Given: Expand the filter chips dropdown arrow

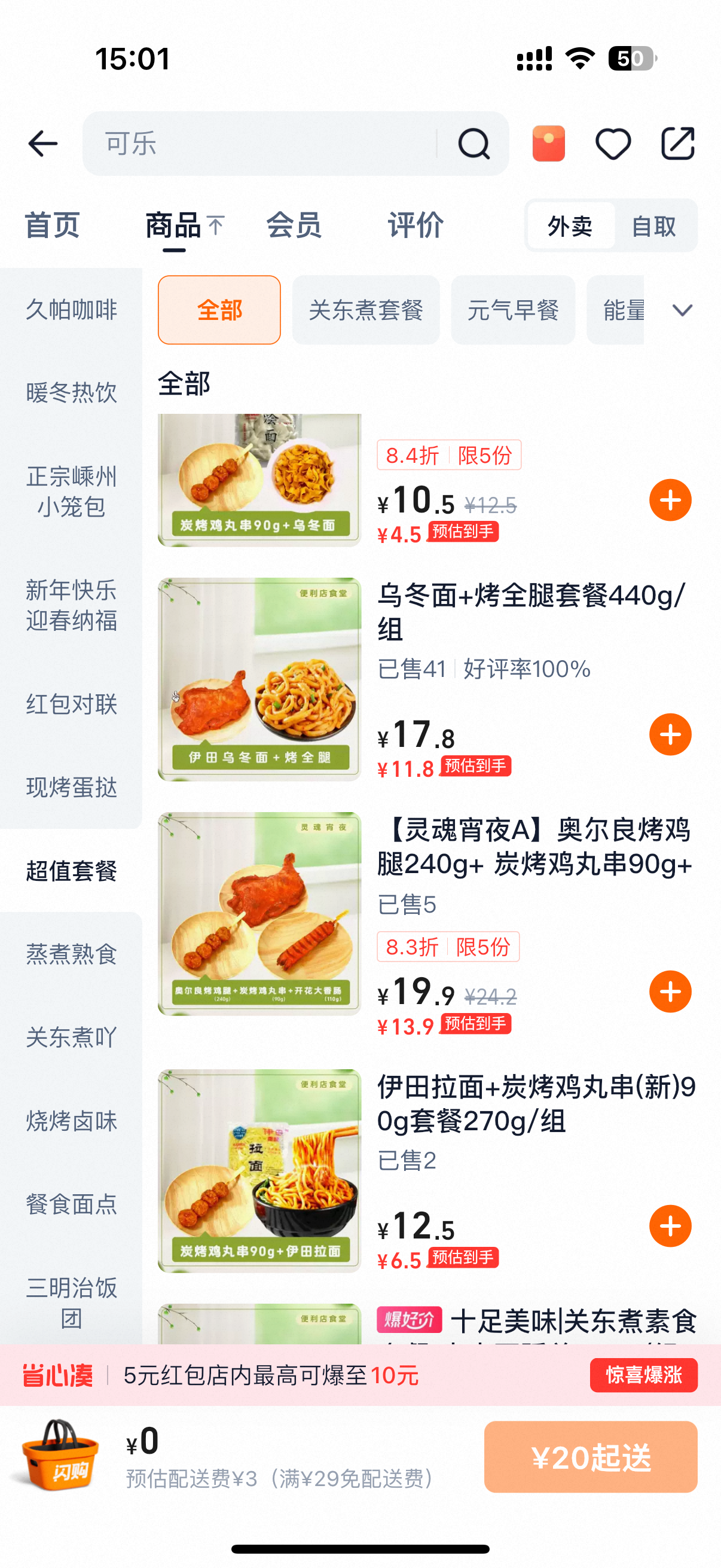Looking at the screenshot, I should pos(682,310).
